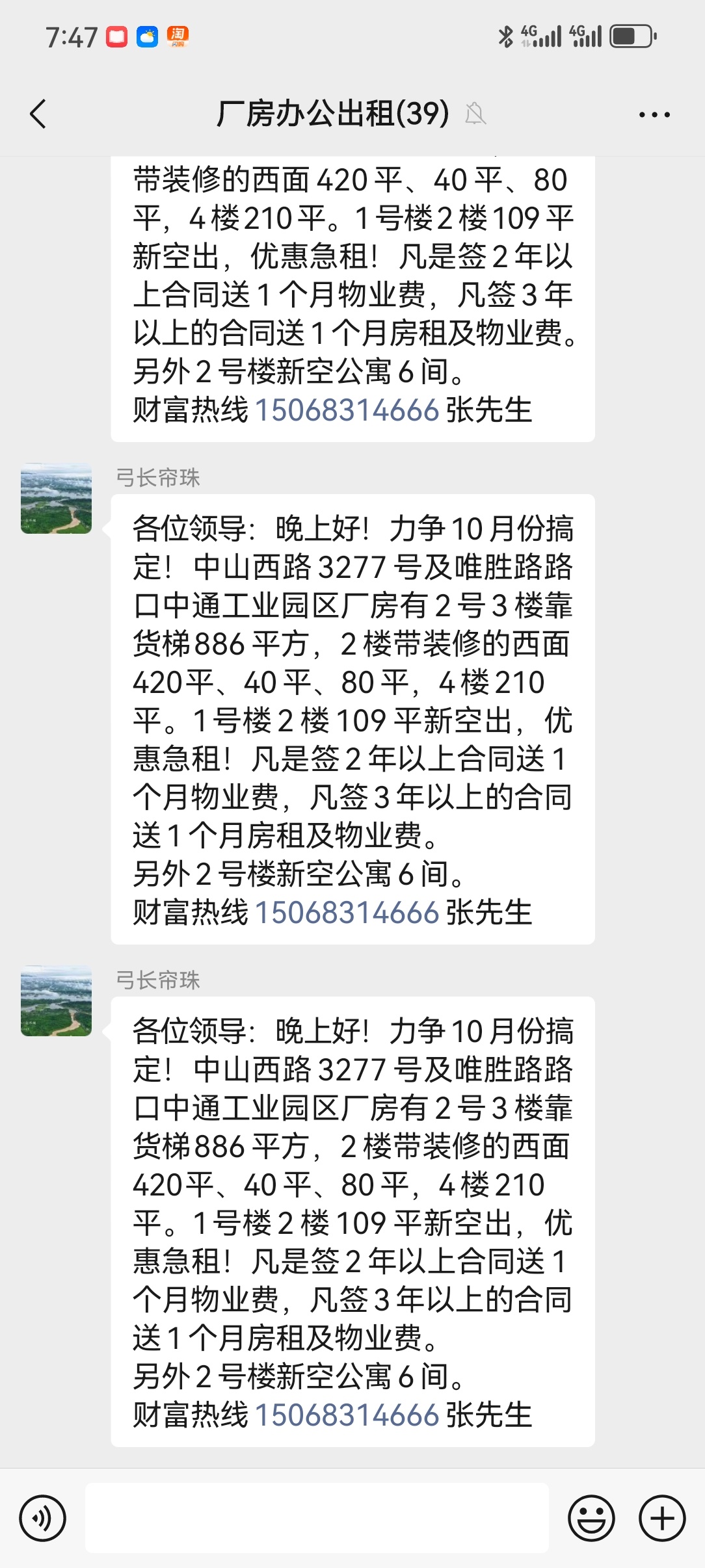Go back from the 厂房办公出租 group chat
705x1568 pixels.
(38, 114)
